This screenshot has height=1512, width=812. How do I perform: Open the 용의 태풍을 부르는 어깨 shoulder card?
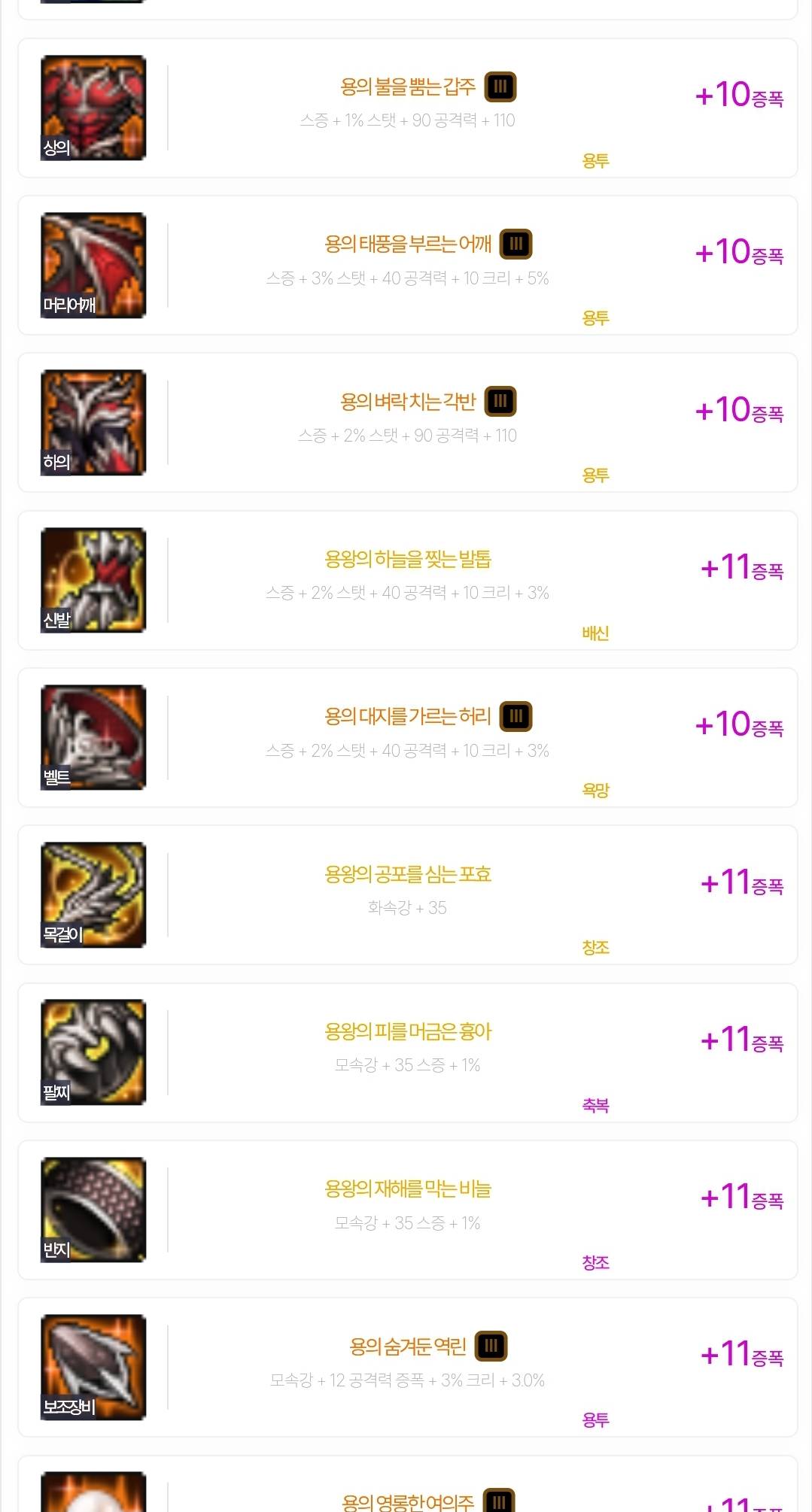click(x=407, y=266)
